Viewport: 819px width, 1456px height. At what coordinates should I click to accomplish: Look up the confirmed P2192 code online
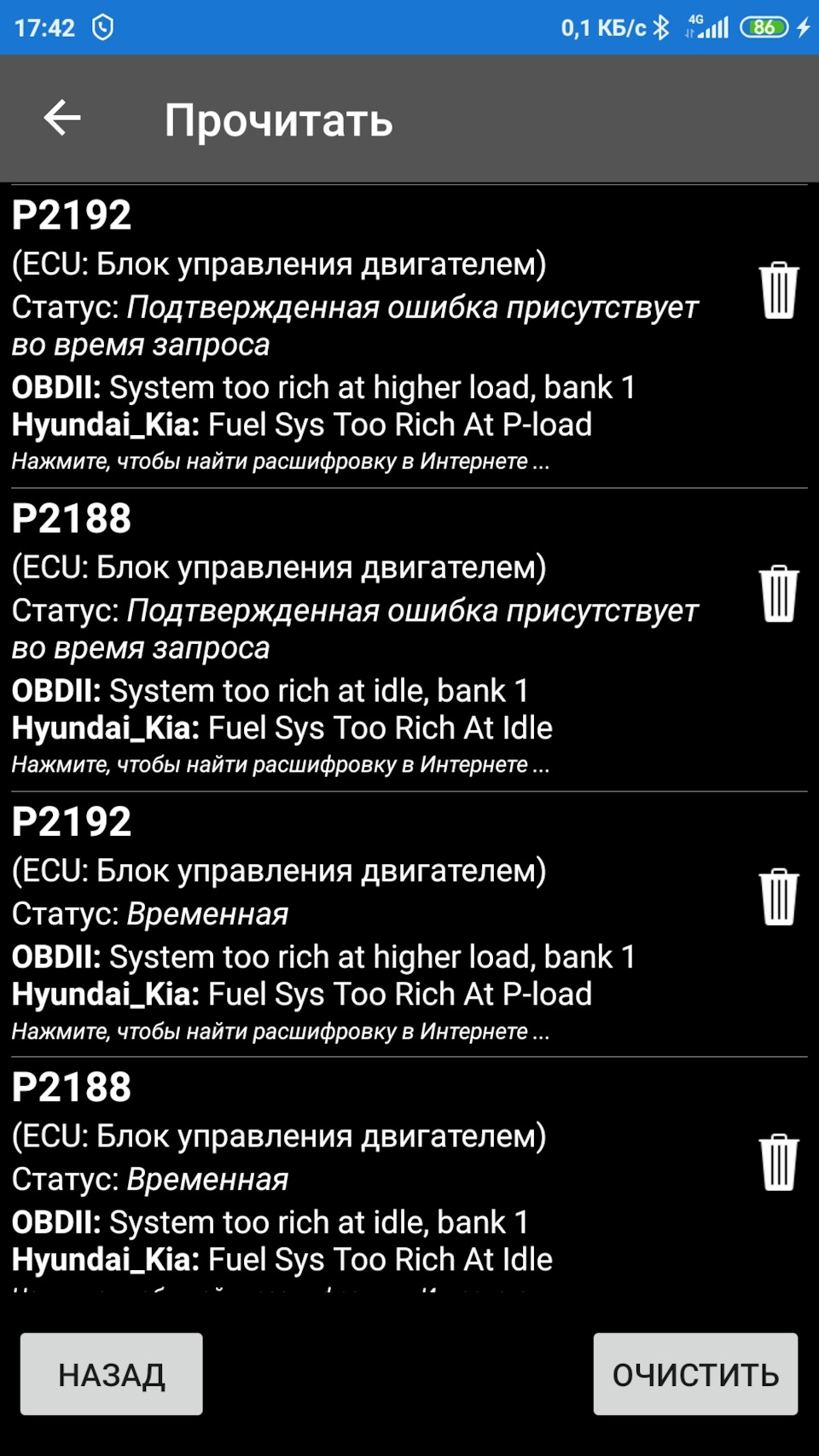[280, 461]
